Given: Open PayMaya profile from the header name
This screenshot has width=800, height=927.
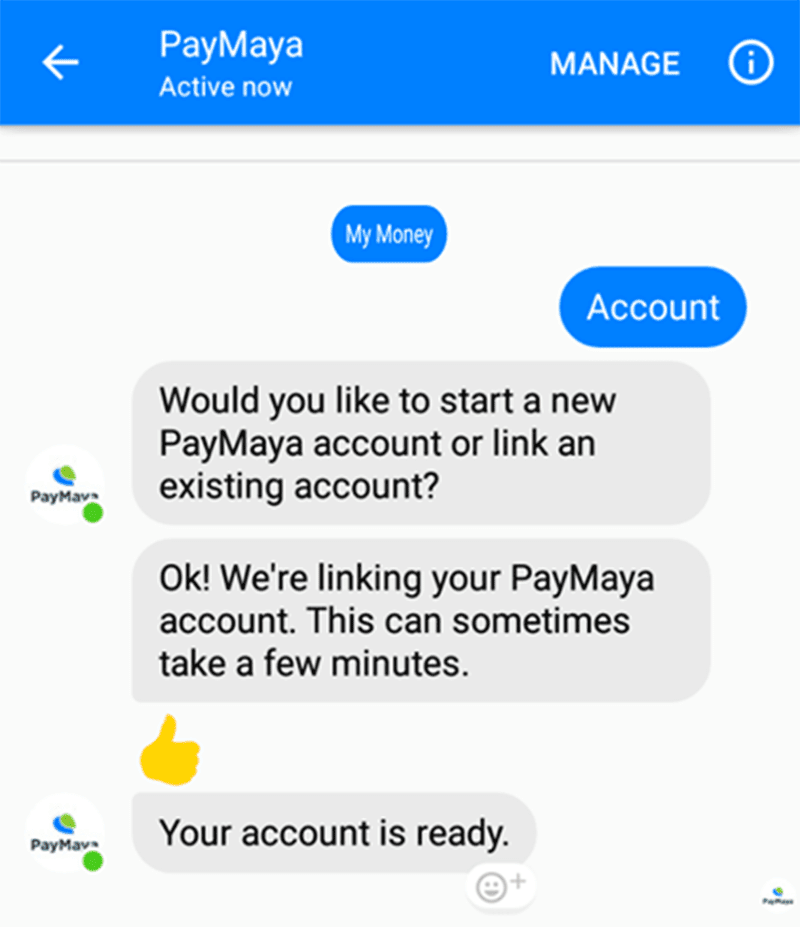Looking at the screenshot, I should [x=230, y=45].
